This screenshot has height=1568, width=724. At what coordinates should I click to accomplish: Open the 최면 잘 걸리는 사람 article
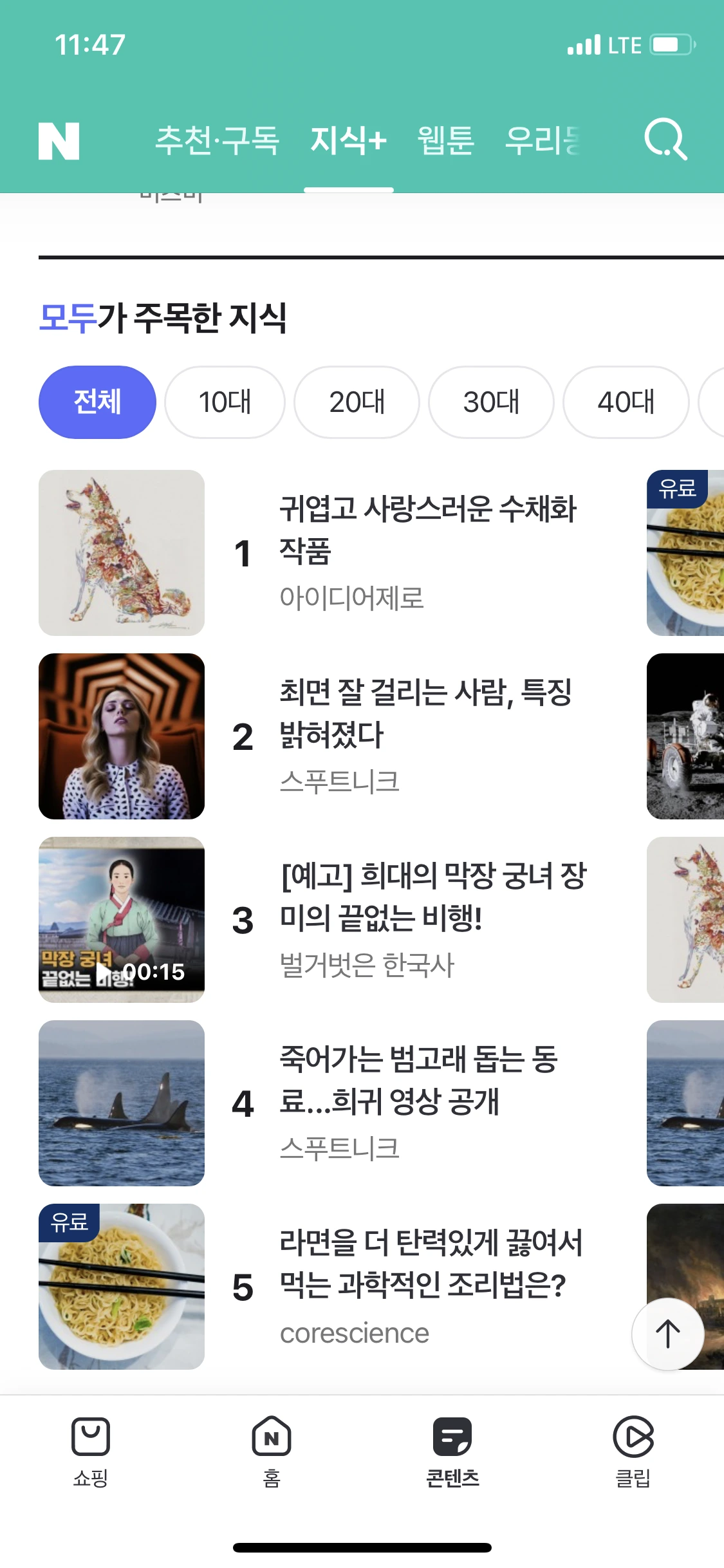tap(425, 713)
